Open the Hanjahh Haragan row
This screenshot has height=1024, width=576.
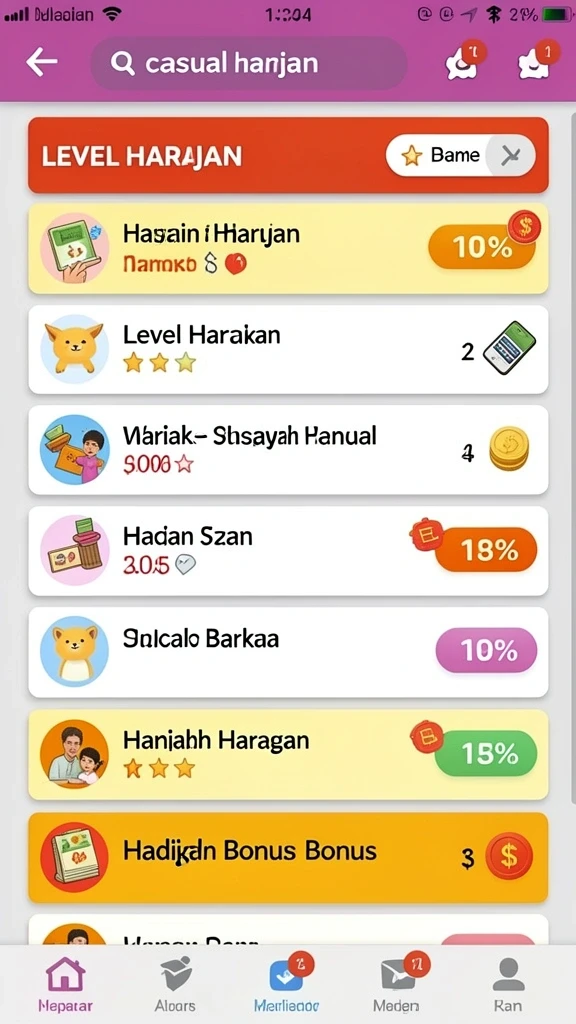[x=288, y=754]
